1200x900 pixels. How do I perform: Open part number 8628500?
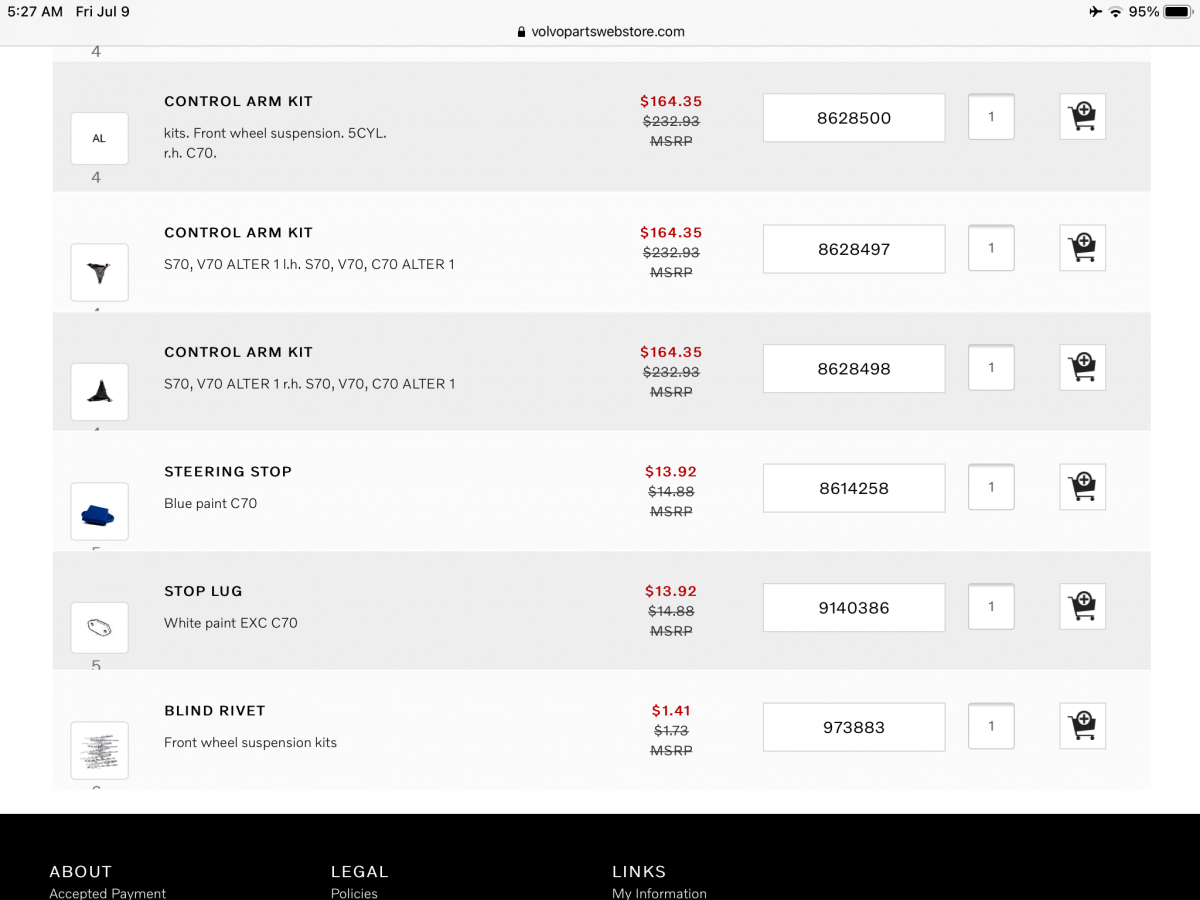point(853,118)
